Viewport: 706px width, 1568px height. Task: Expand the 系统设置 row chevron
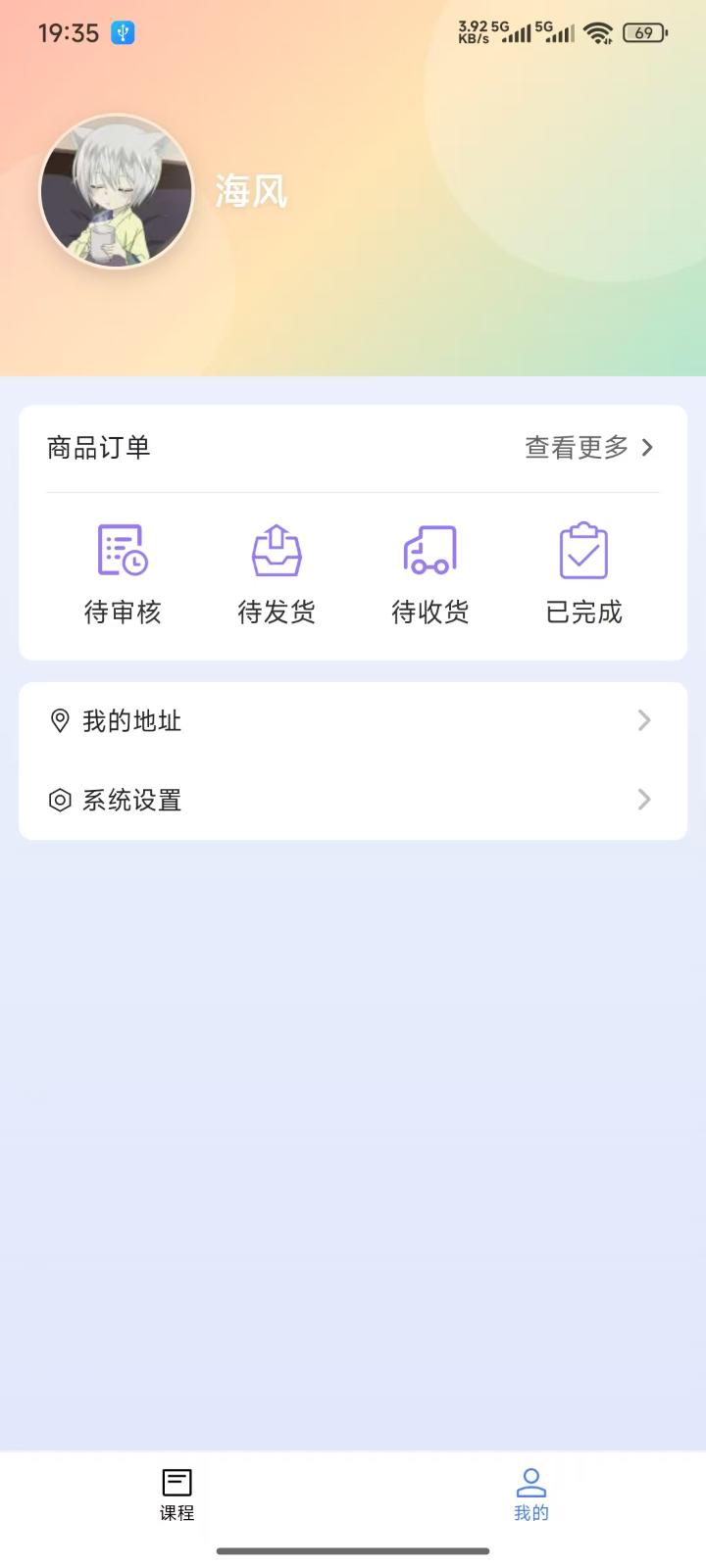(644, 800)
